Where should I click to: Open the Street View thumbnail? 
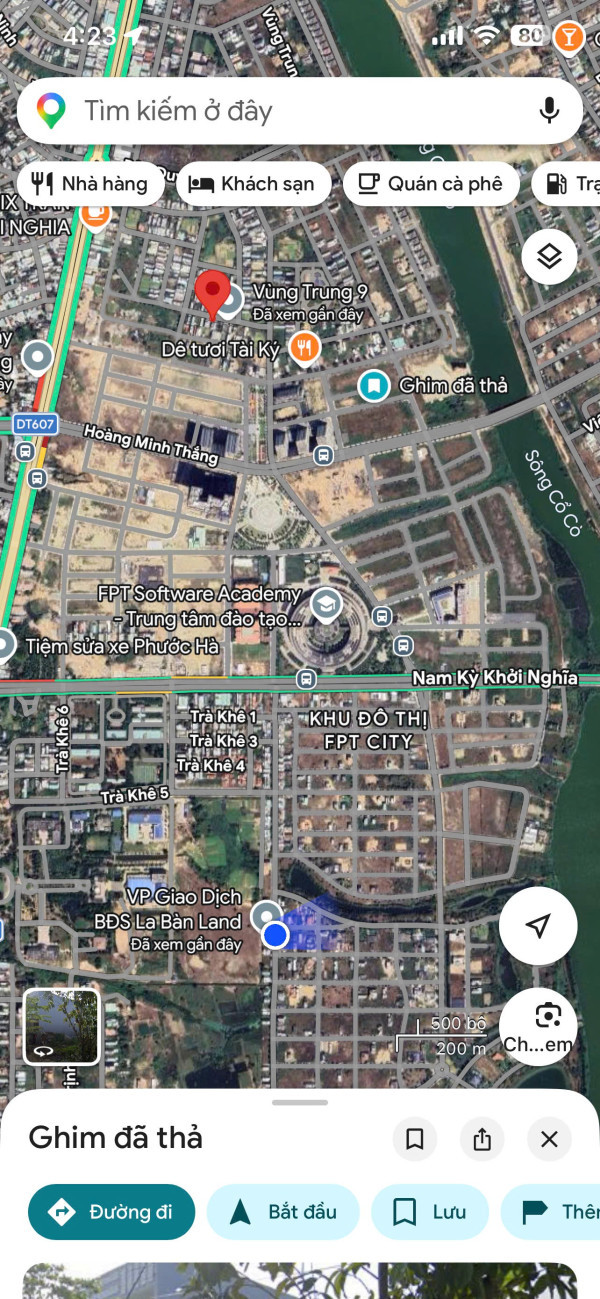pyautogui.click(x=62, y=1026)
